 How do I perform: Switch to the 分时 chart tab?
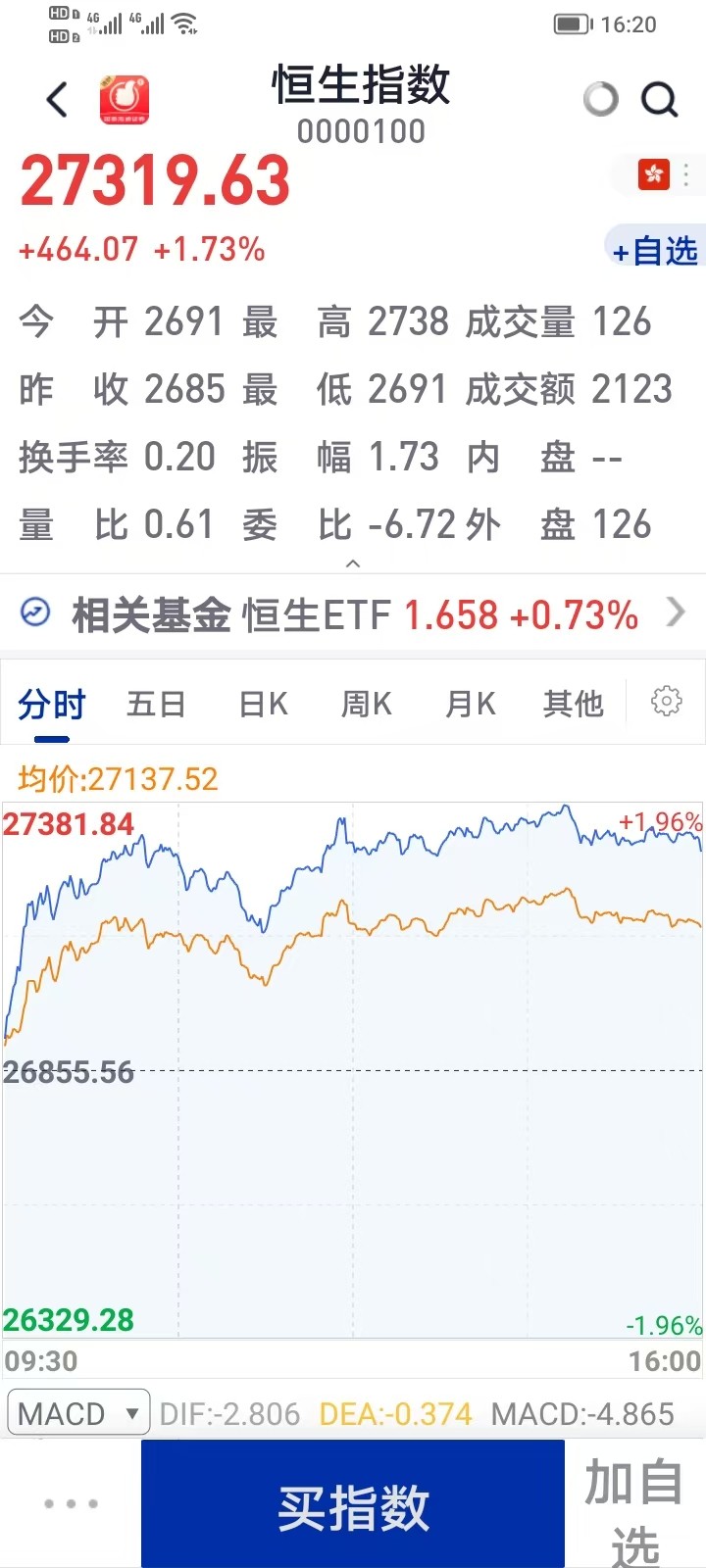(x=51, y=704)
